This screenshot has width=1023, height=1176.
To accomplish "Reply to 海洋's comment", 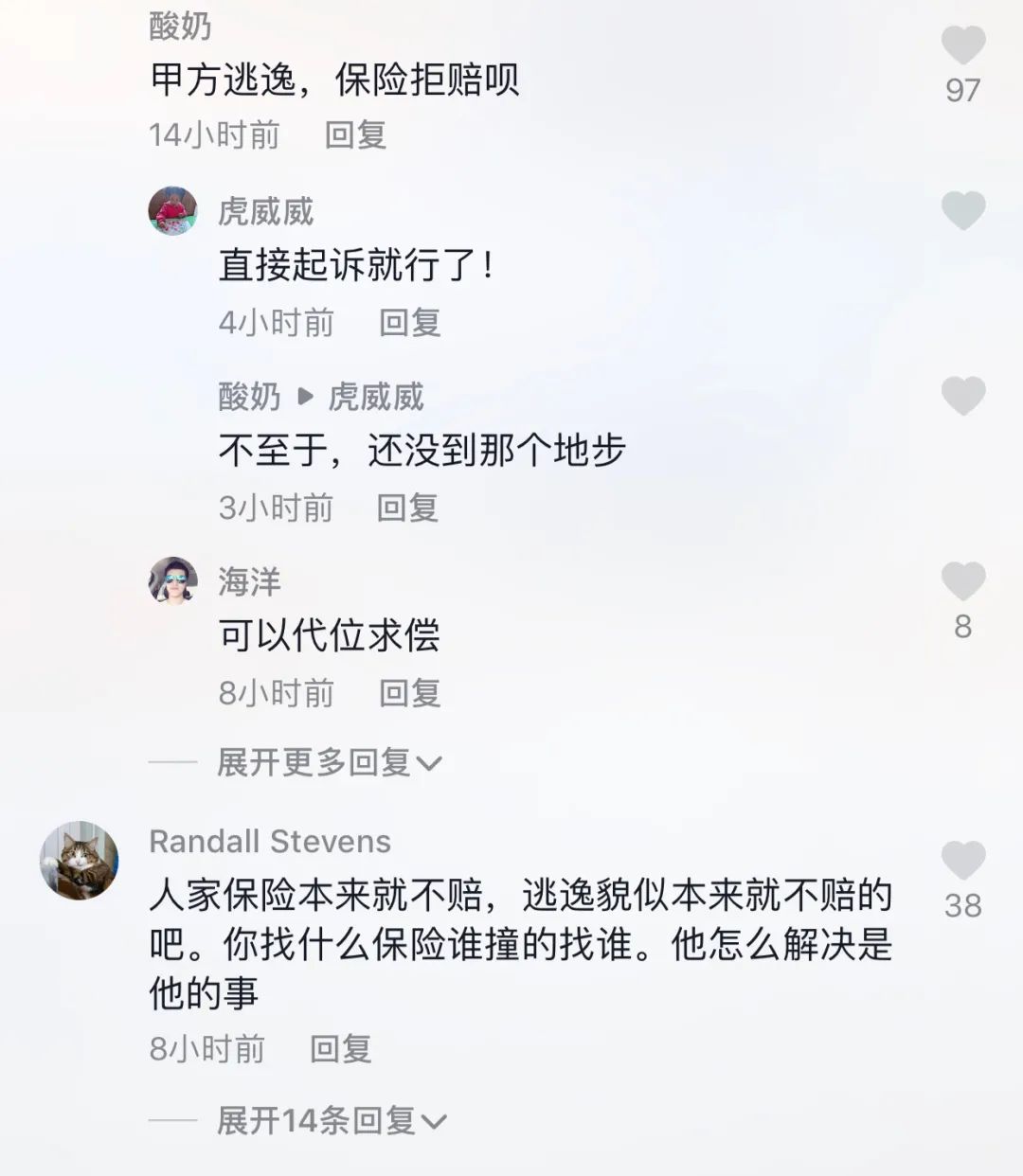I will (409, 693).
